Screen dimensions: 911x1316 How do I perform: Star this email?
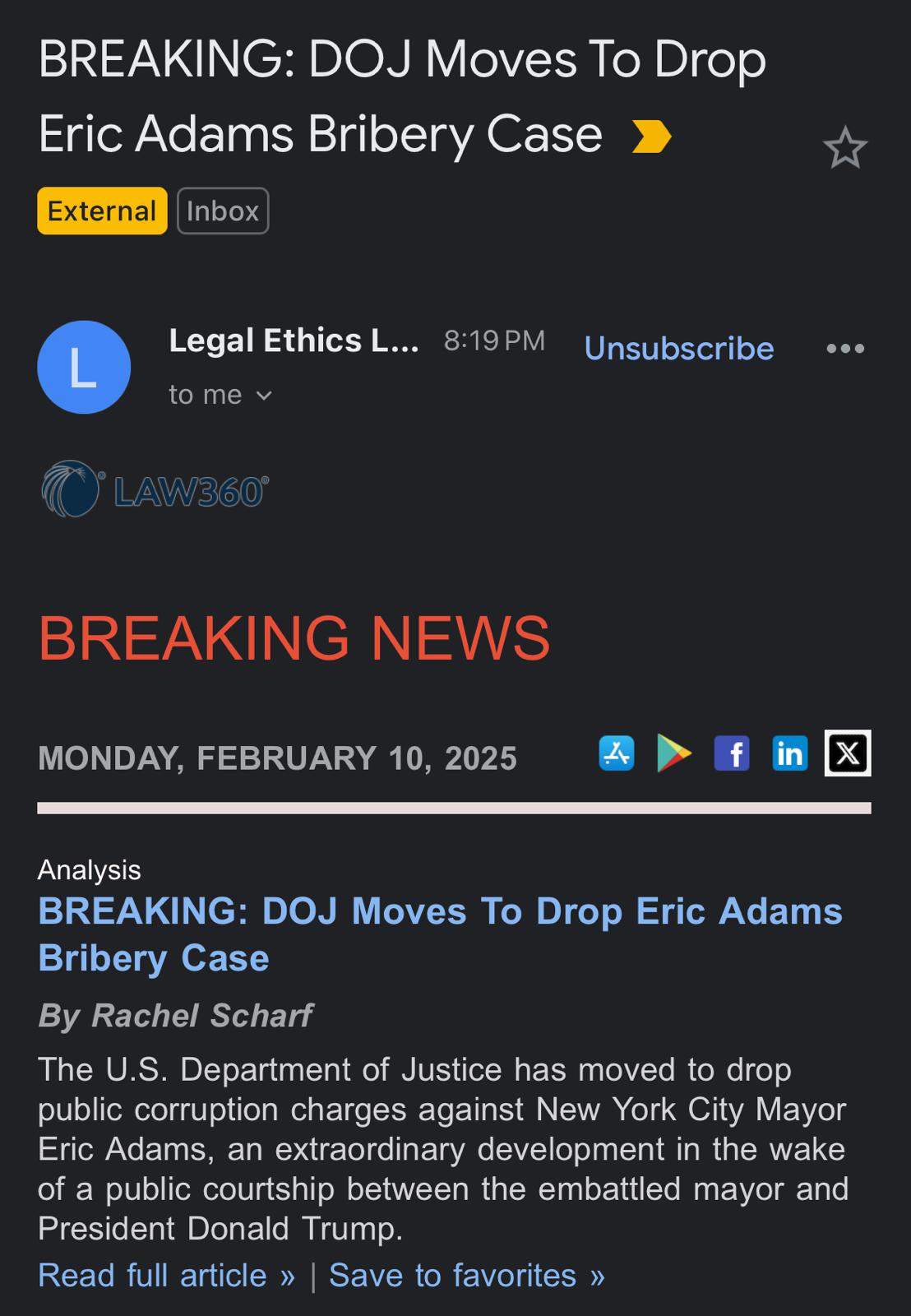(844, 149)
